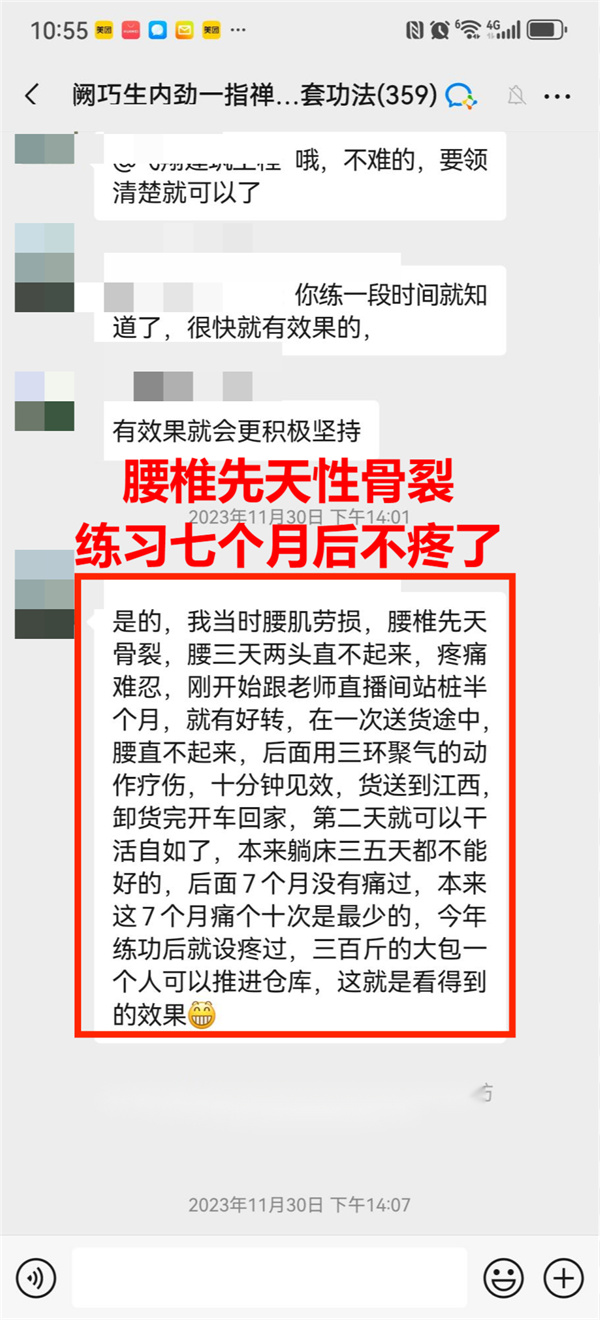The image size is (600, 1320).
Task: Focus the message text field
Action: [270, 1277]
